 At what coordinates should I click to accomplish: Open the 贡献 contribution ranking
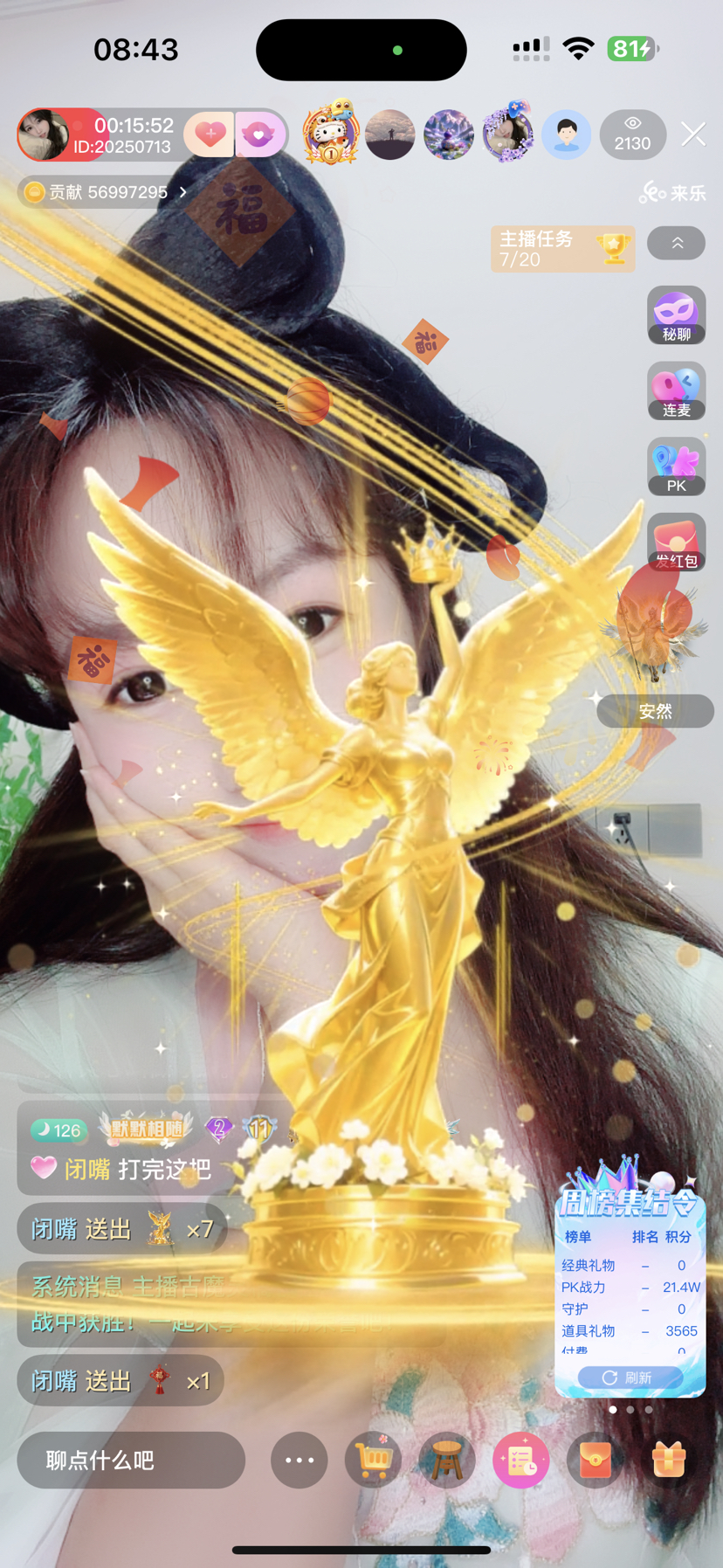(x=107, y=192)
